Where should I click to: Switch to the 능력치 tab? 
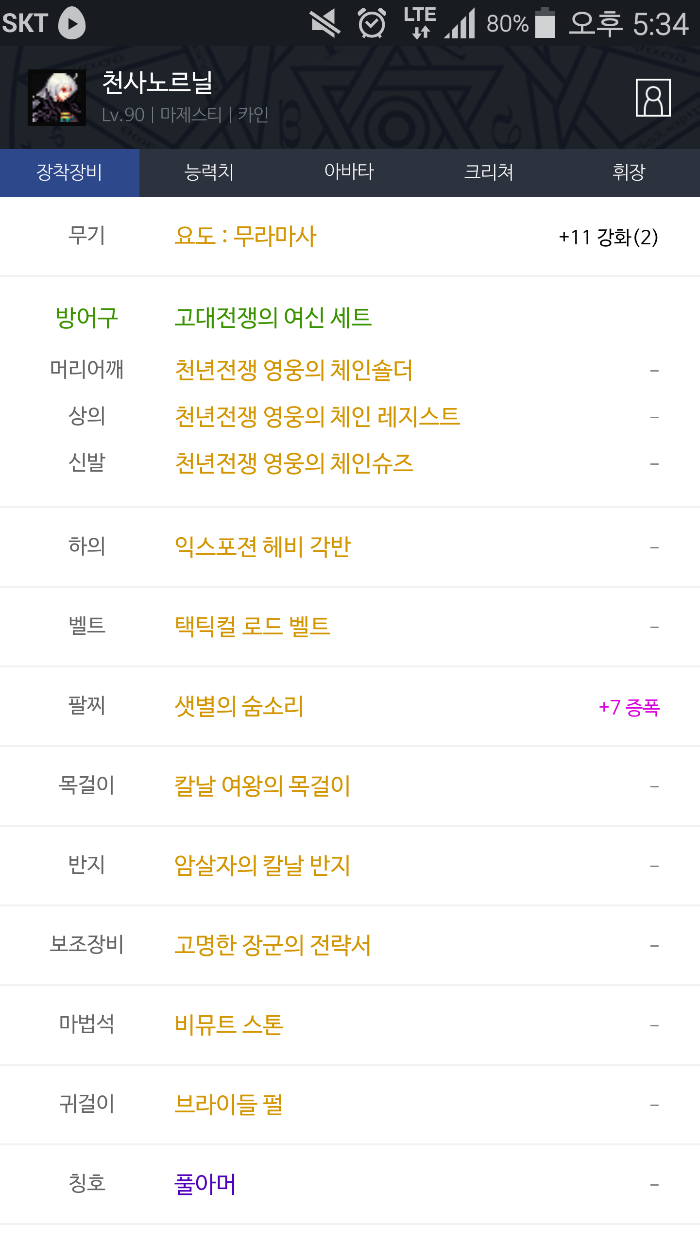(209, 172)
